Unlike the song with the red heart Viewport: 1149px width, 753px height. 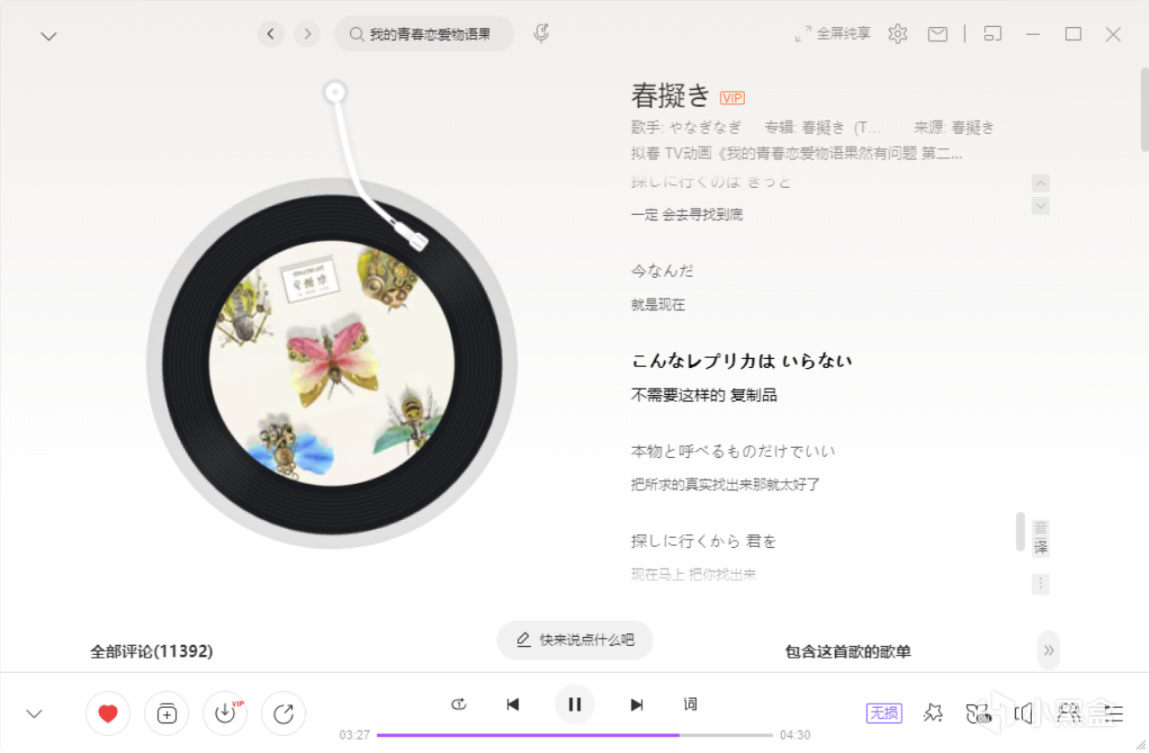(x=108, y=713)
